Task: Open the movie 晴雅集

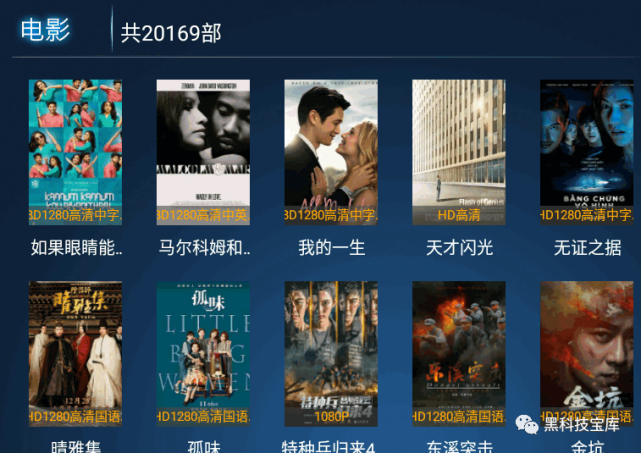Action: (x=75, y=353)
